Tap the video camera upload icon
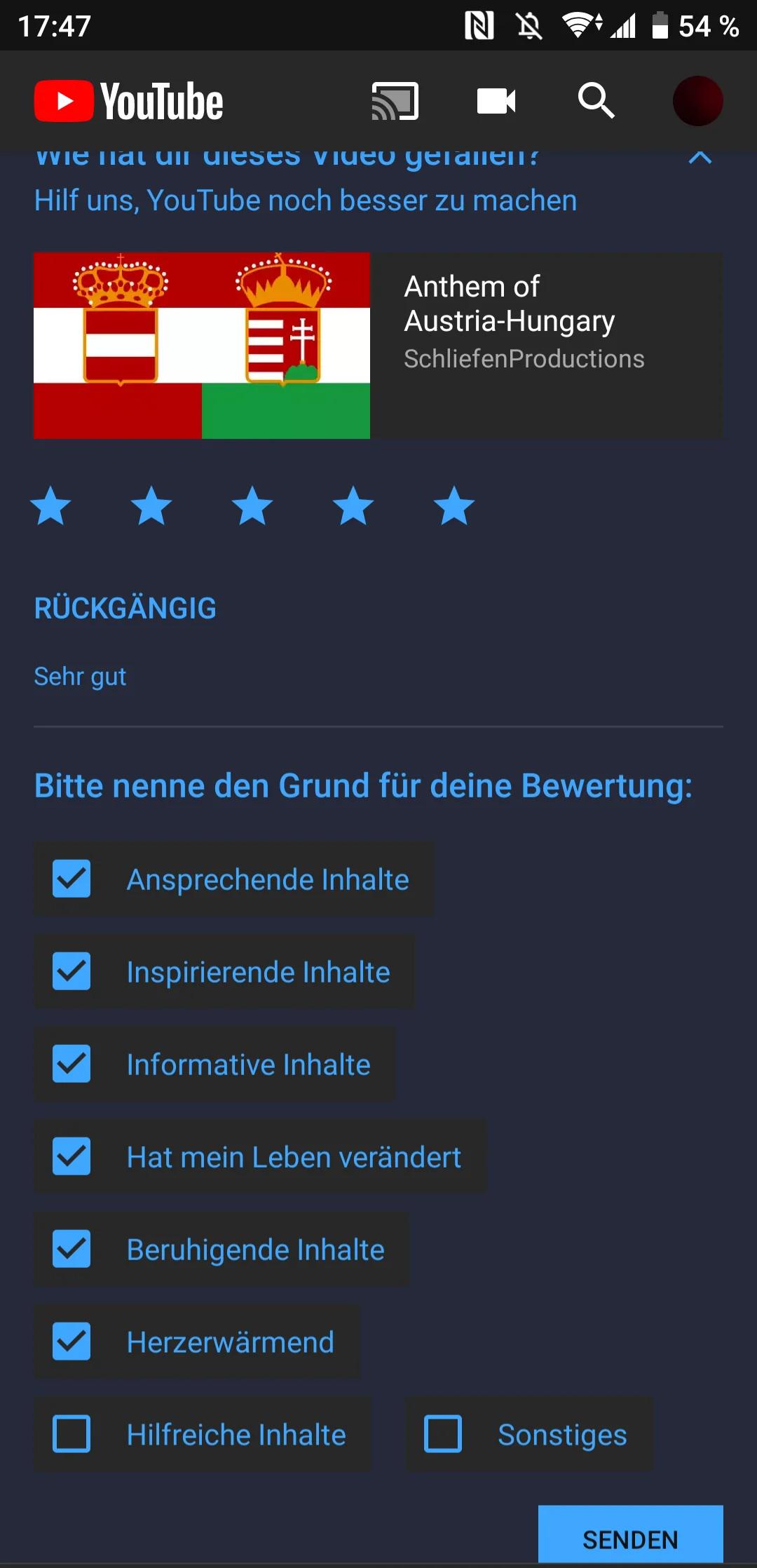This screenshot has height=1568, width=757. pyautogui.click(x=496, y=101)
